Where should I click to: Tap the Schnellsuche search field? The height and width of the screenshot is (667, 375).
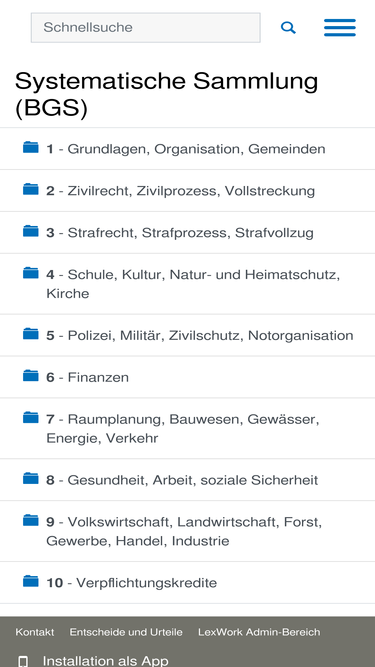point(145,28)
